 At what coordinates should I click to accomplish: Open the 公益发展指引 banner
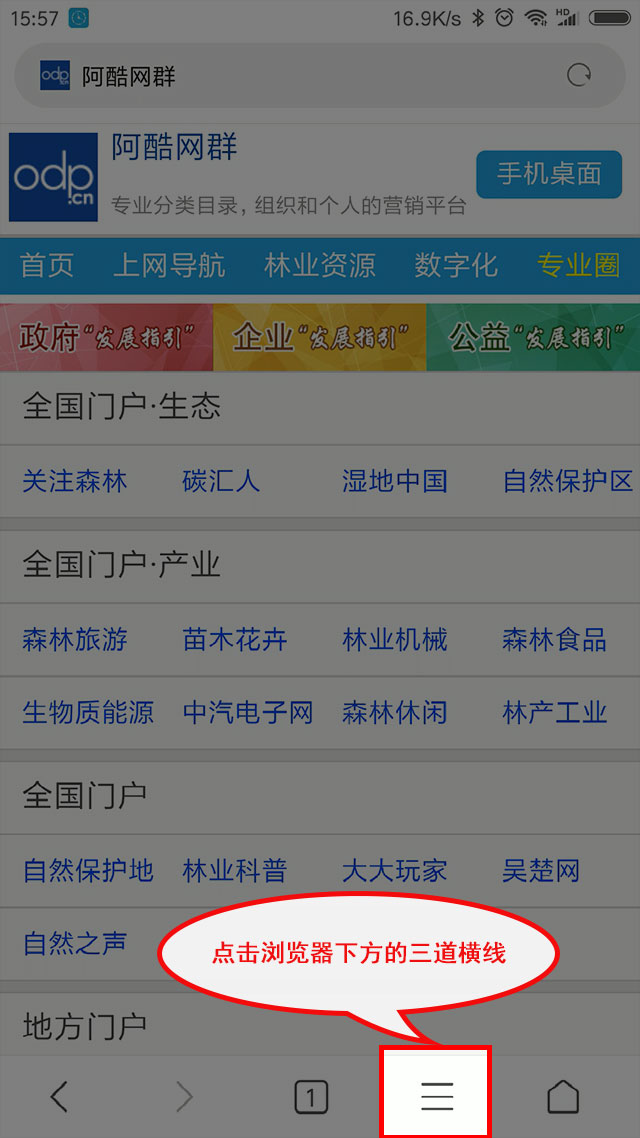[532, 338]
